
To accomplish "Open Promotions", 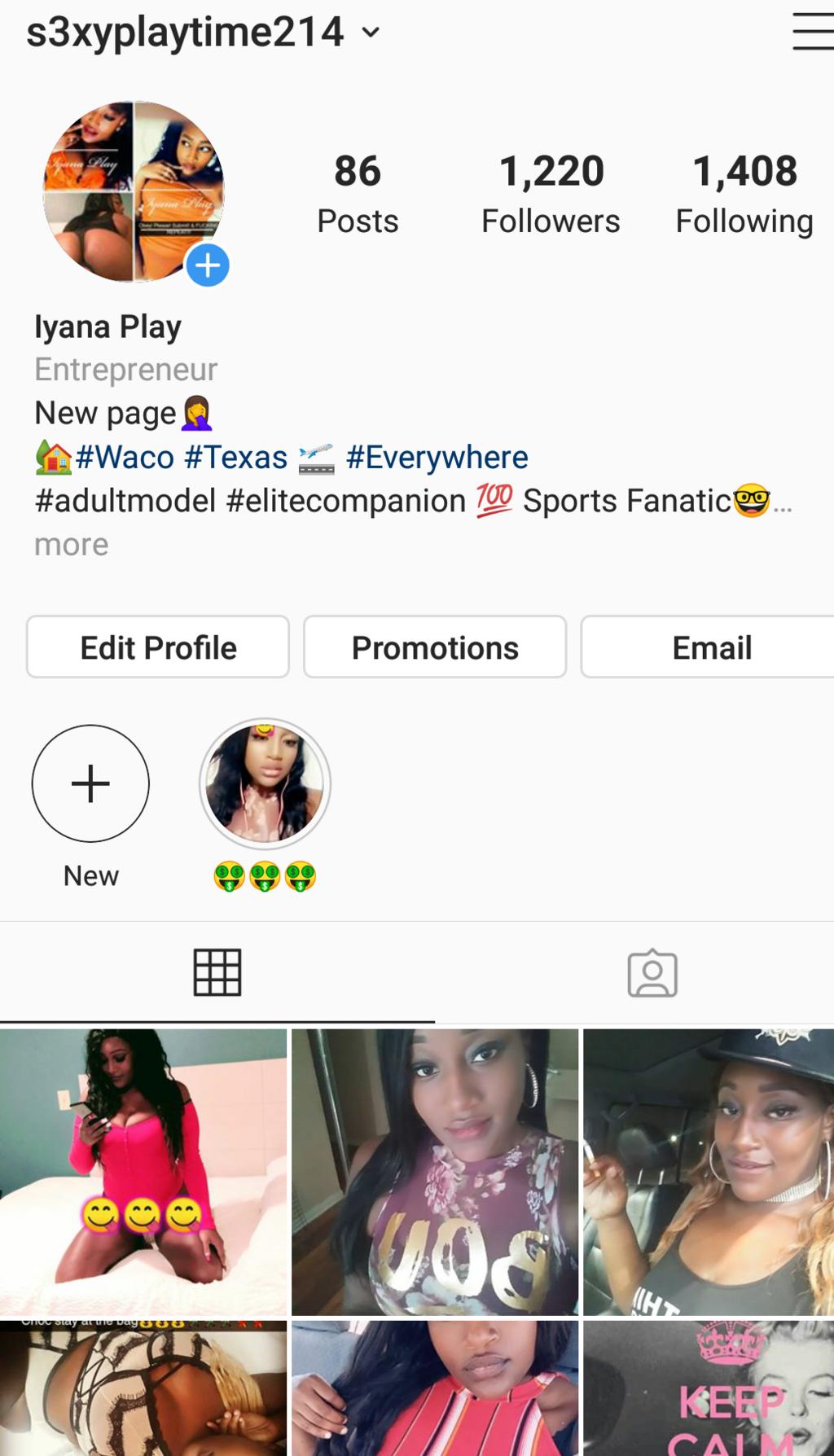I will 435,647.
